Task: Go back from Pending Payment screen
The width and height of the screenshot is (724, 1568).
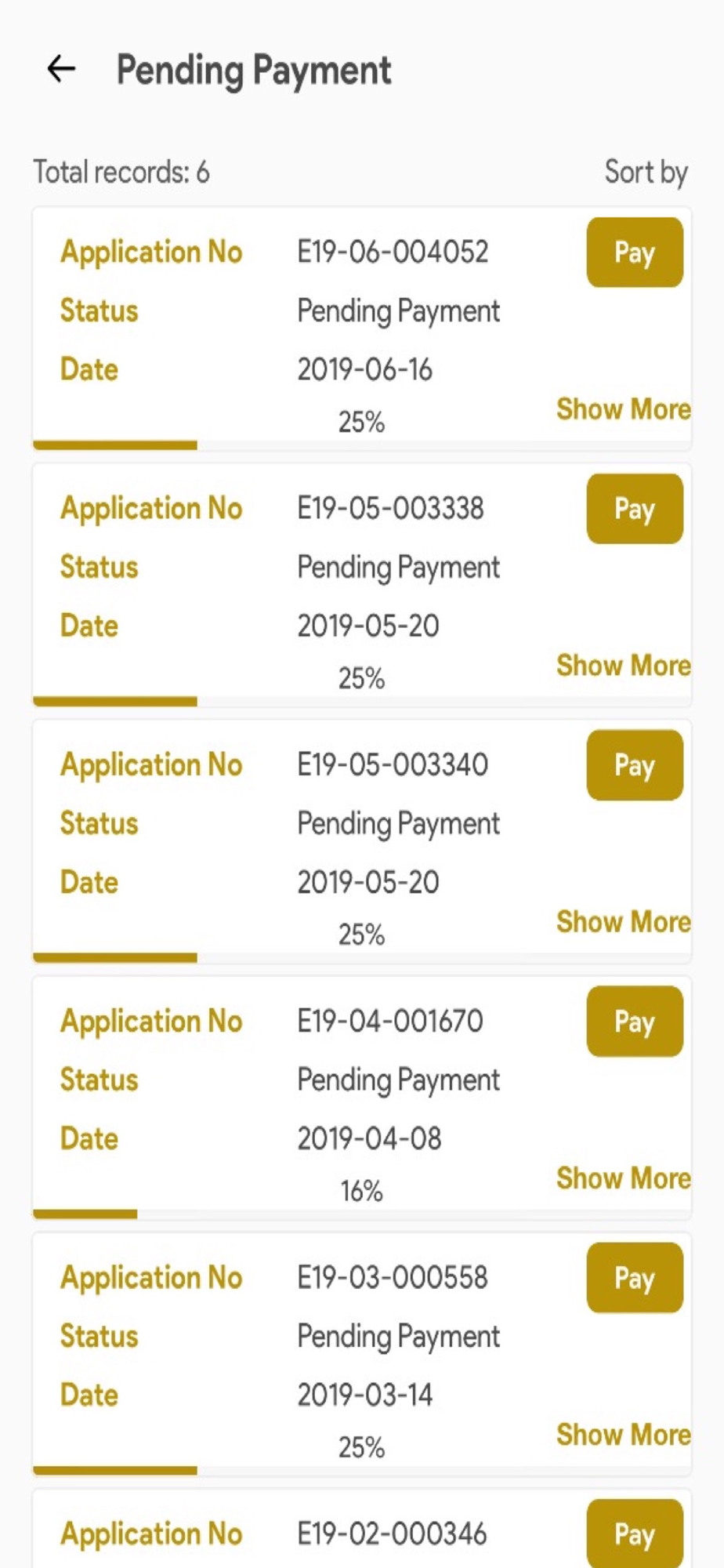Action: [61, 70]
